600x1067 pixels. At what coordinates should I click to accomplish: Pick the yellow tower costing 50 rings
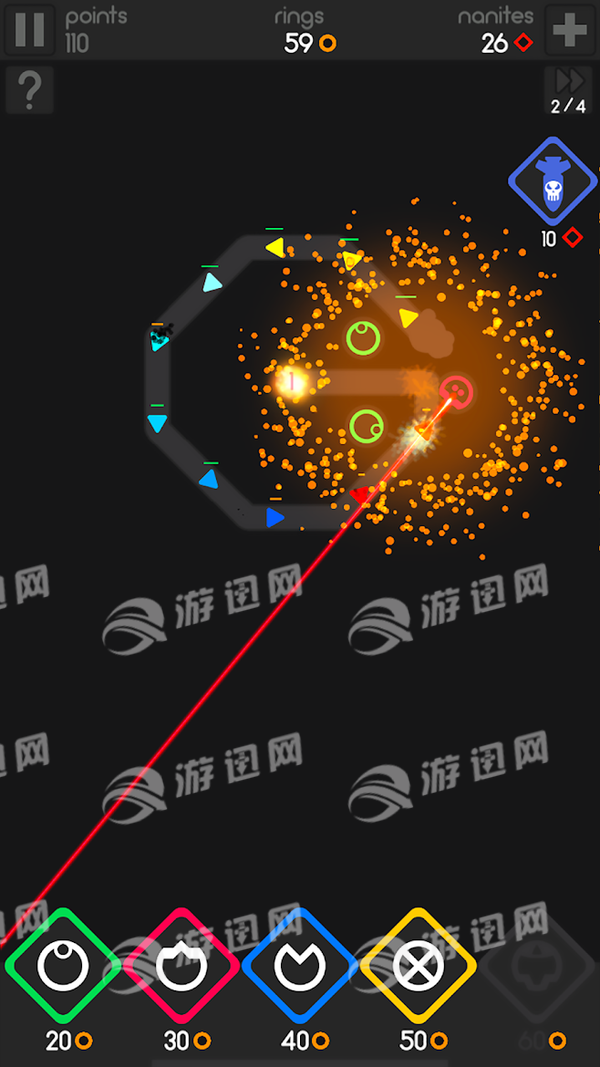417,966
